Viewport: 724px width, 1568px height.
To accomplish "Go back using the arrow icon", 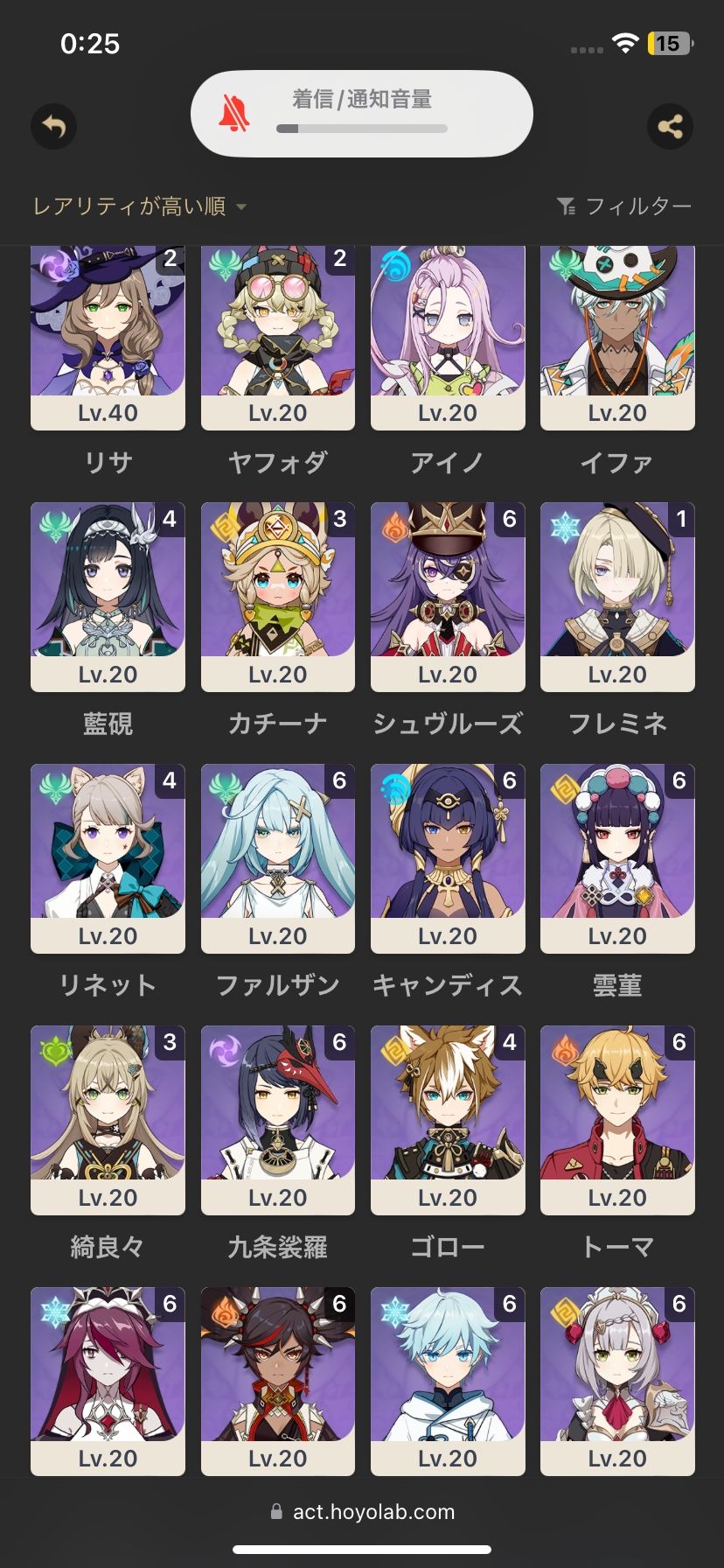I will tap(54, 127).
